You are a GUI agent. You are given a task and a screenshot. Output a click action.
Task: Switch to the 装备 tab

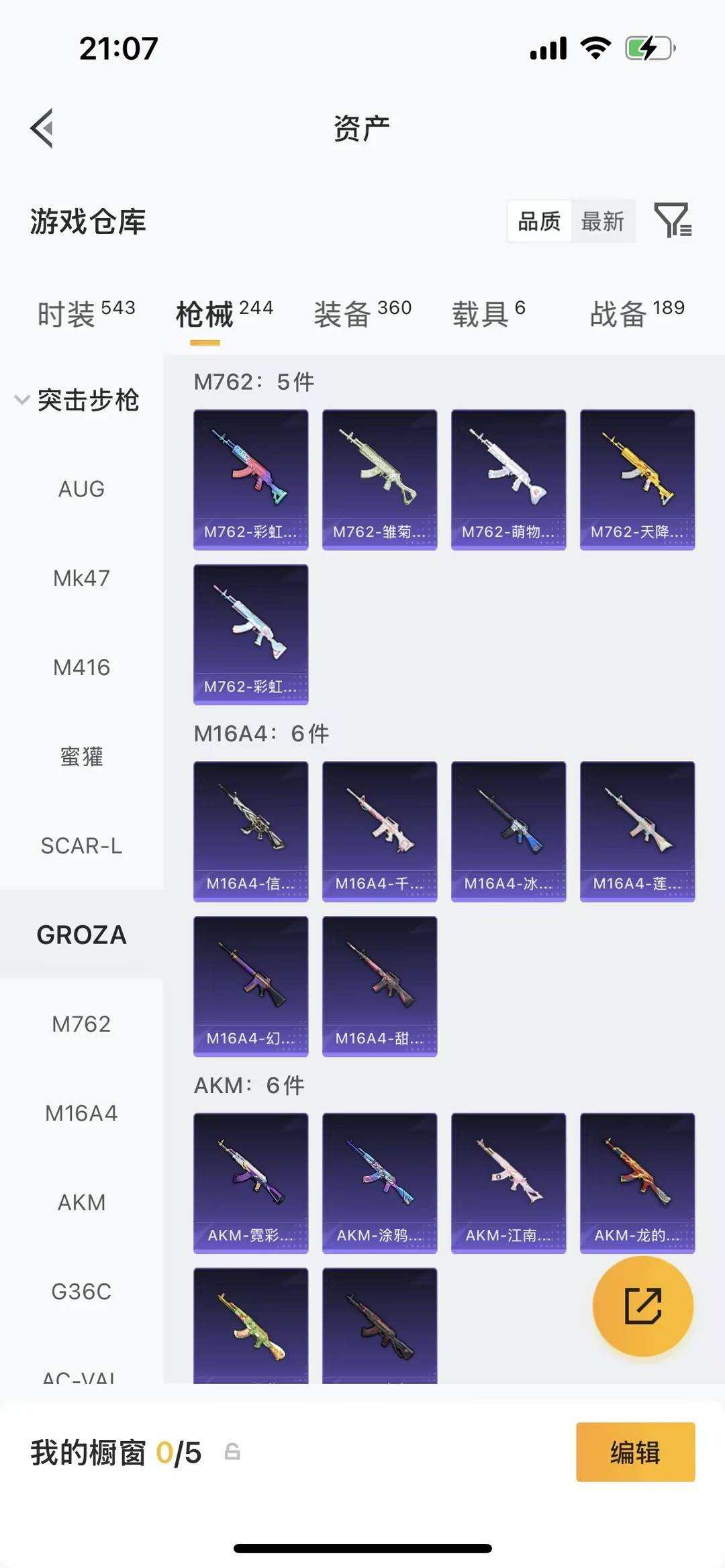[x=362, y=313]
